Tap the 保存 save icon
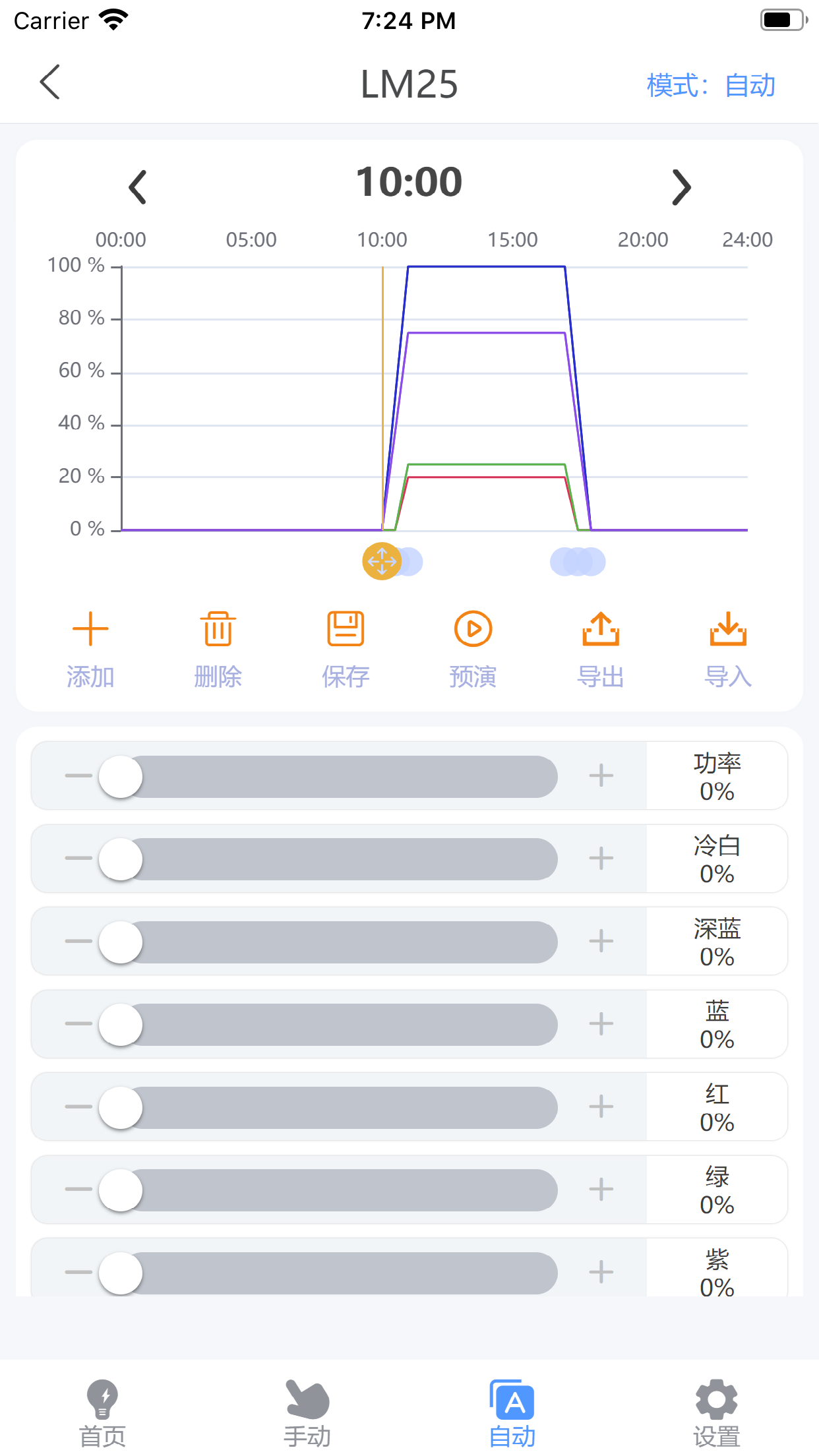 coord(346,629)
